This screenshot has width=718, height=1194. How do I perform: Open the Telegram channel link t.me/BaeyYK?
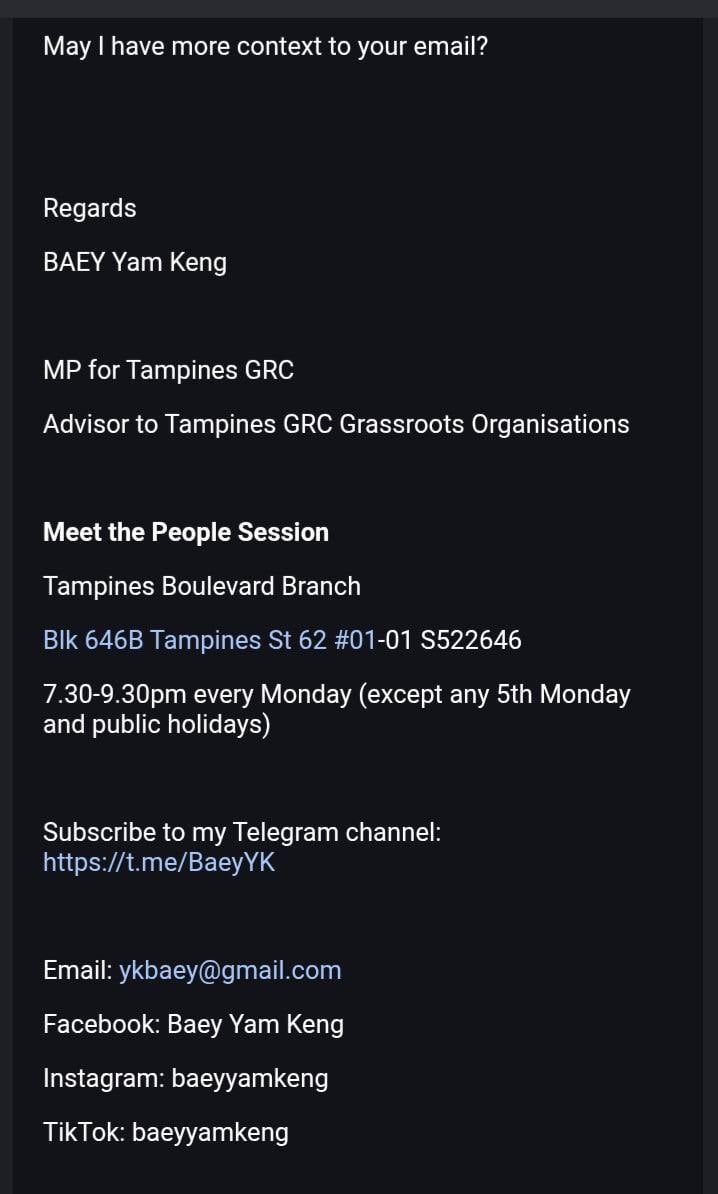(158, 862)
